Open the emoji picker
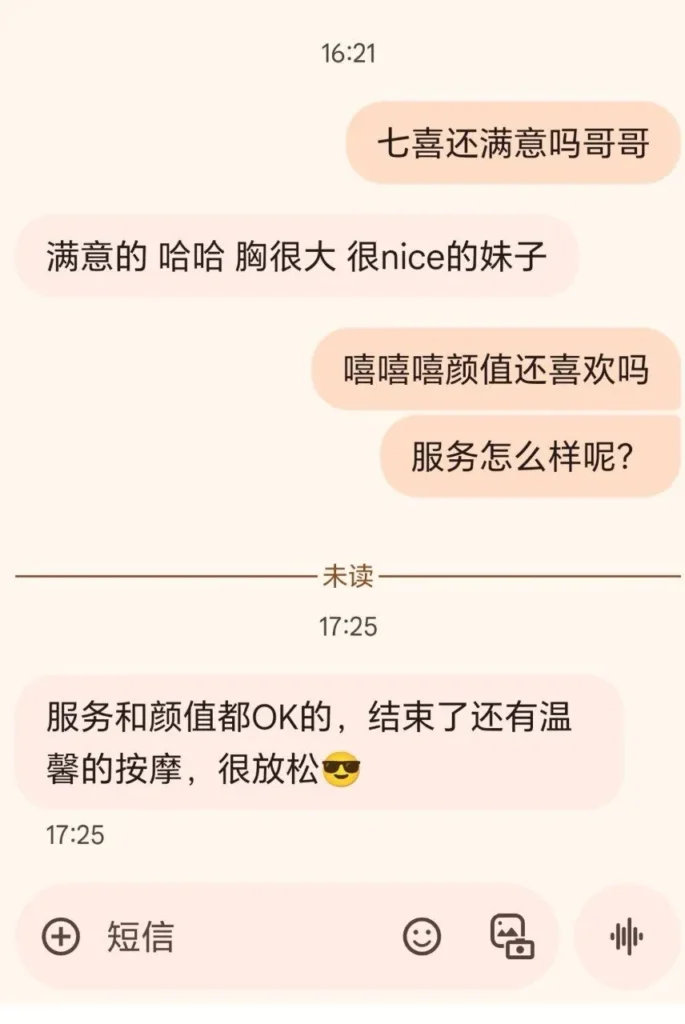 coord(422,937)
